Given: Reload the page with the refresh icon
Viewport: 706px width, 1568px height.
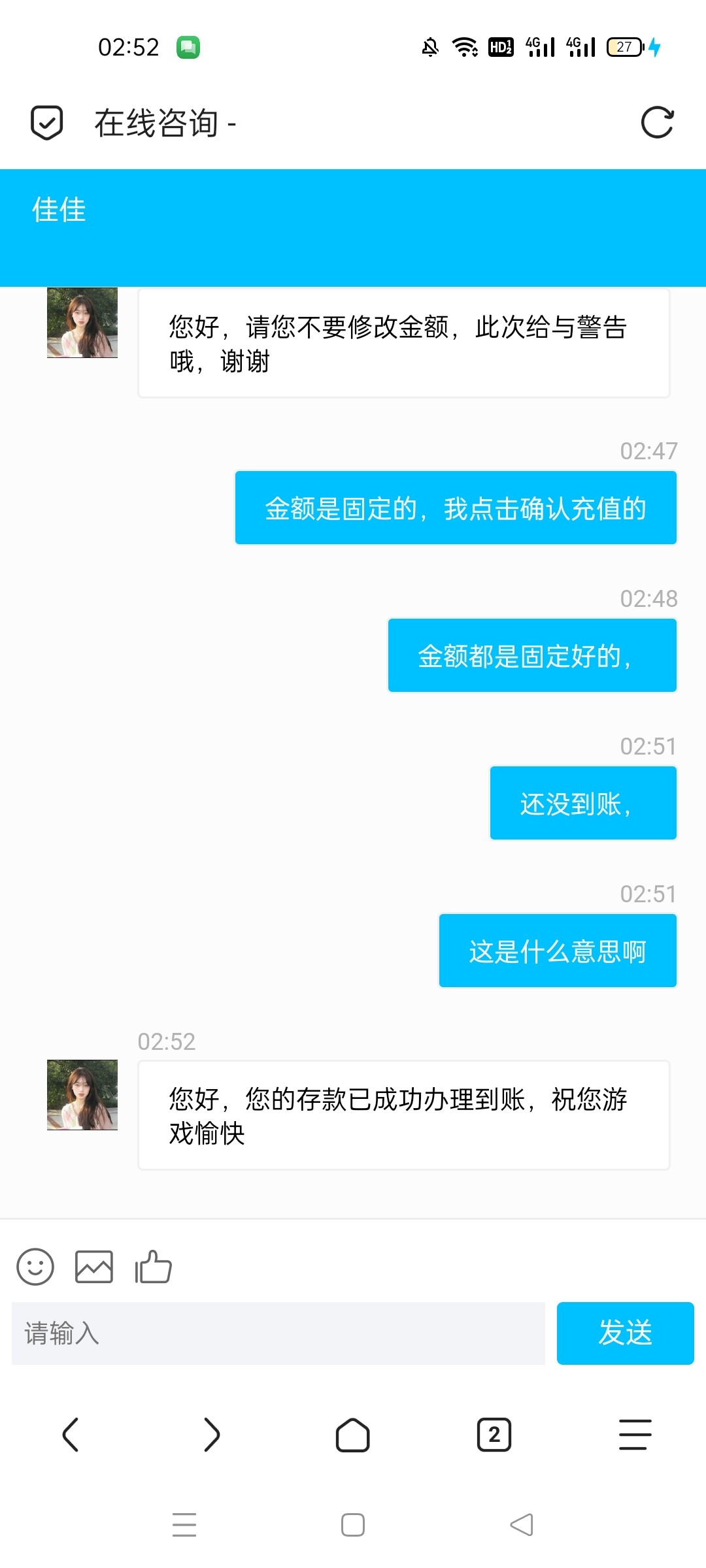Looking at the screenshot, I should click(x=657, y=123).
